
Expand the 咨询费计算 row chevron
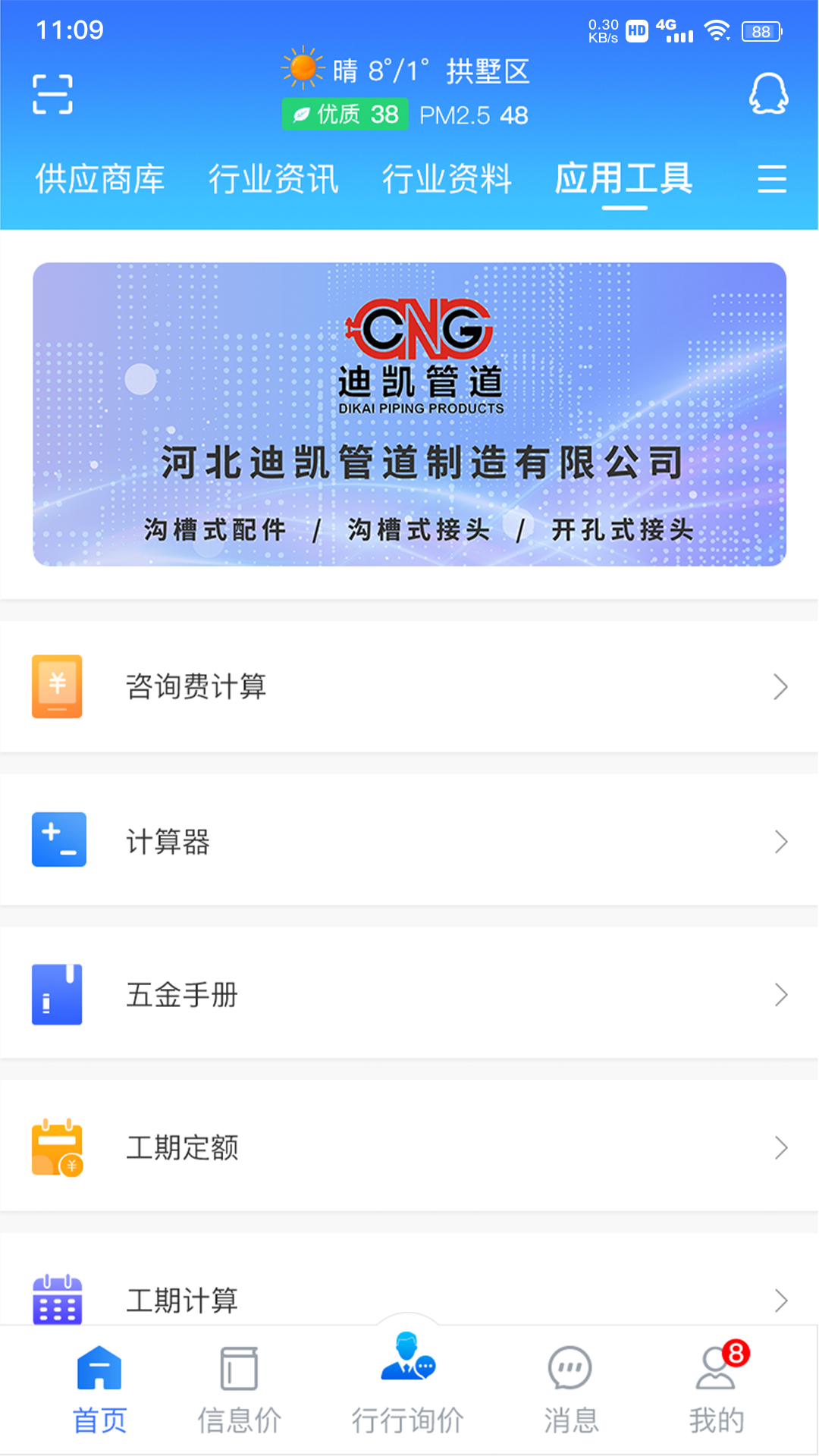[x=782, y=686]
